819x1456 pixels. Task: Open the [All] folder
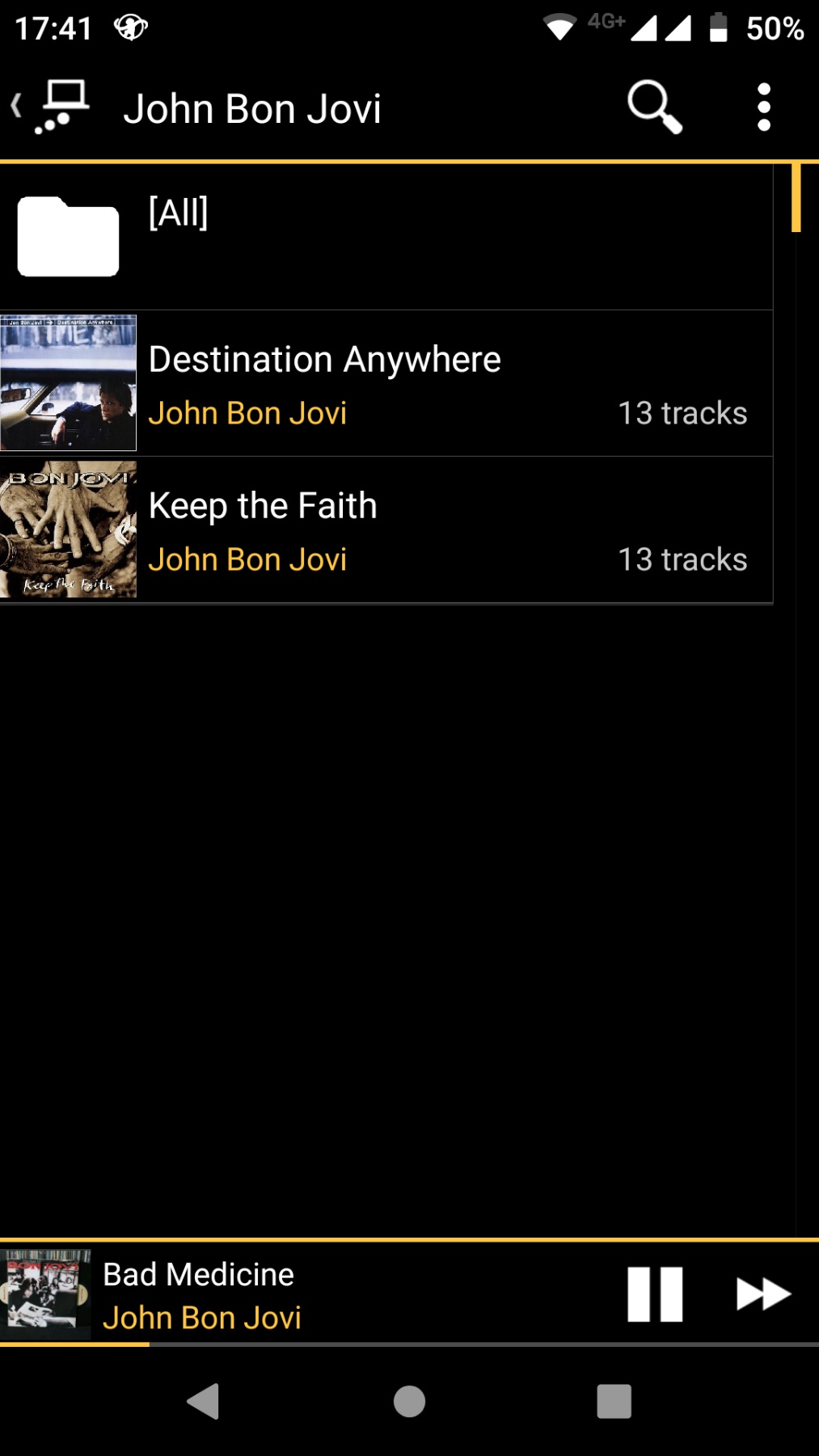pos(385,236)
